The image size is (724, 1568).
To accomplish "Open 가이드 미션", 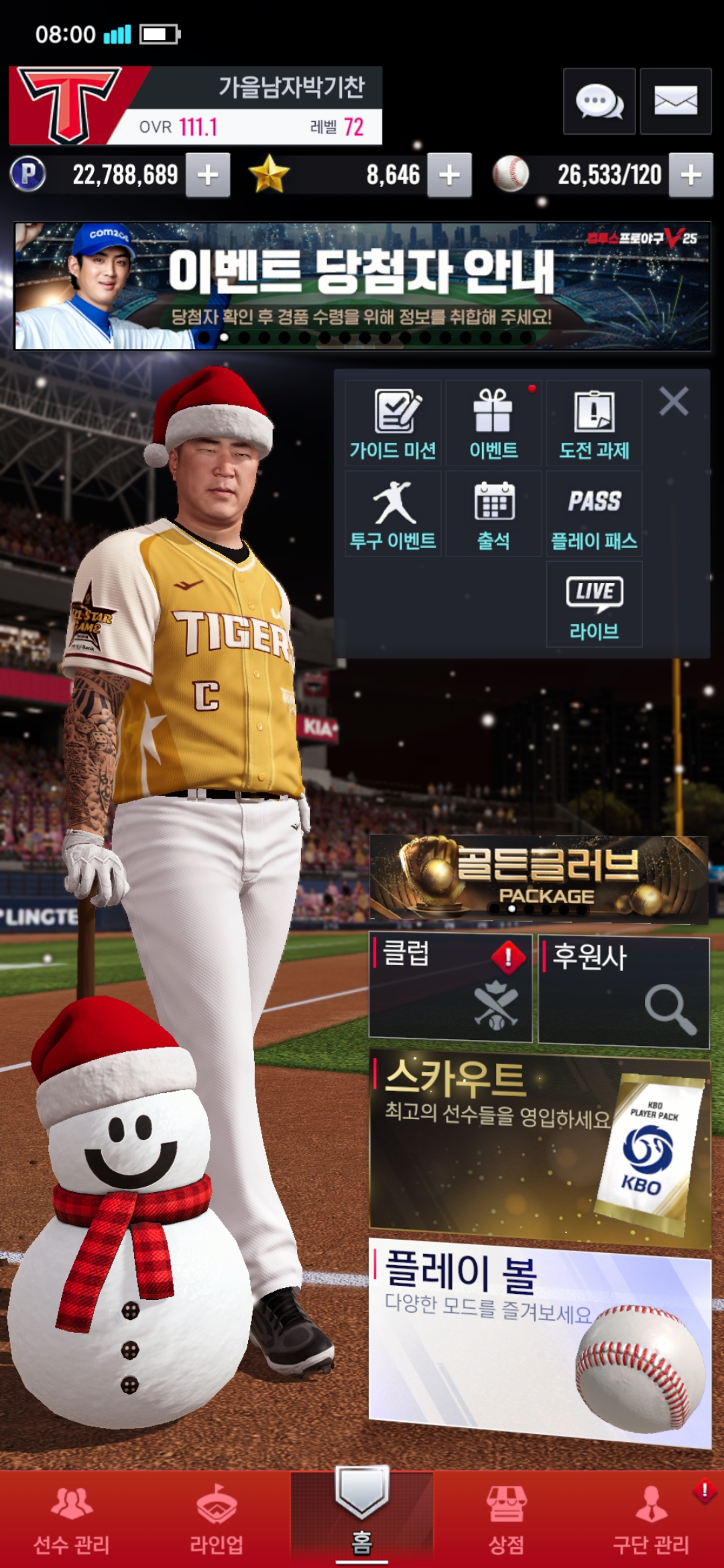I will [393, 423].
